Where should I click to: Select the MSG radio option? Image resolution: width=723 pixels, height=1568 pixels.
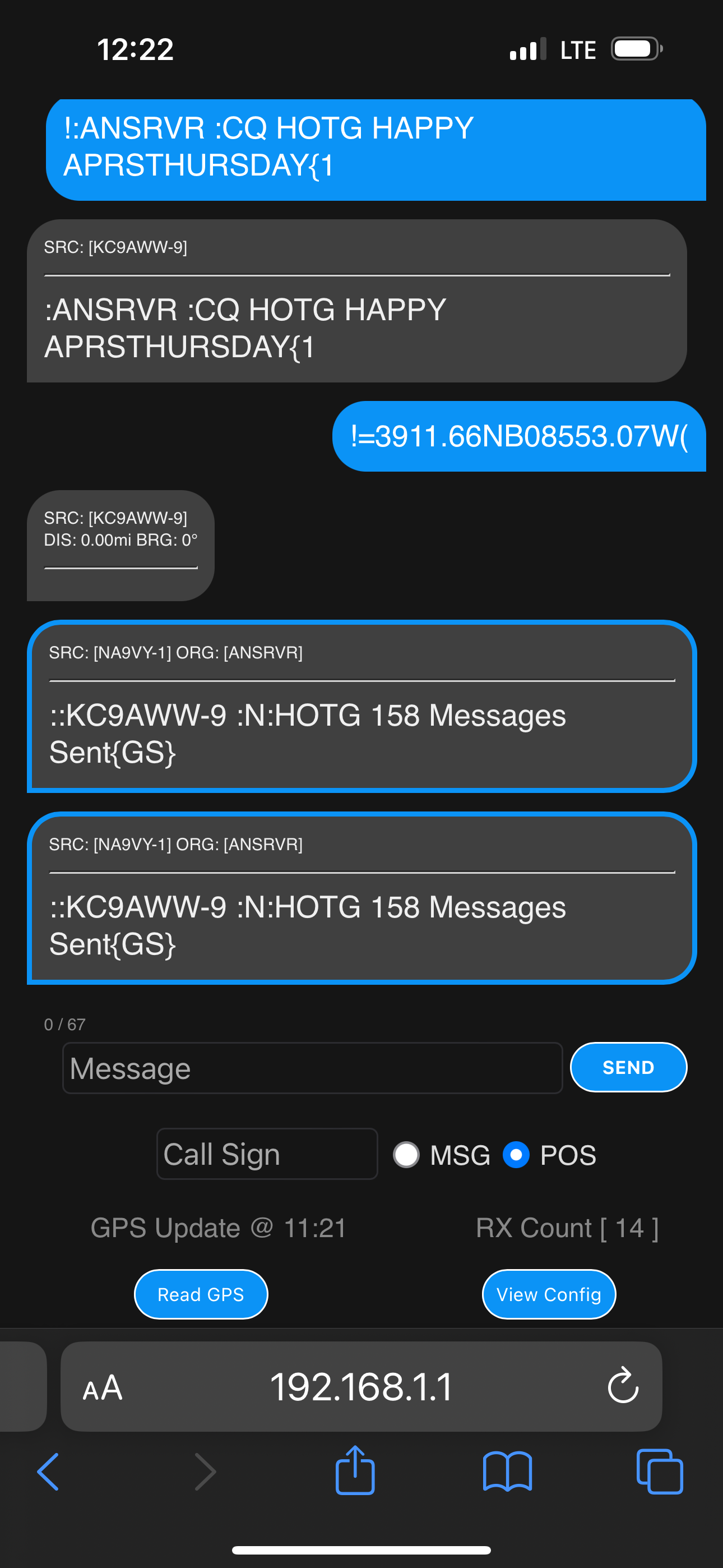click(x=406, y=1155)
